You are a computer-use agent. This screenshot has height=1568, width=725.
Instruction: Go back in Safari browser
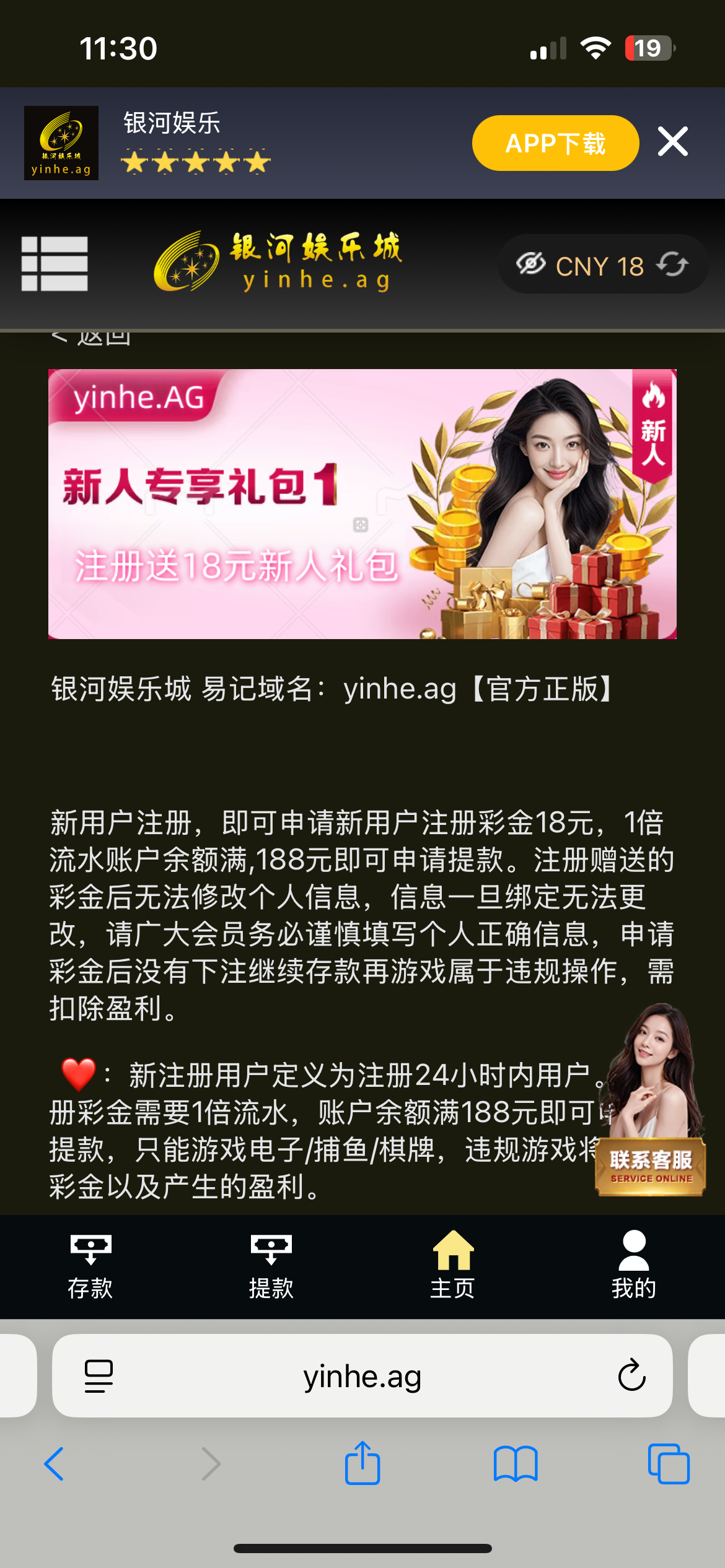55,1464
